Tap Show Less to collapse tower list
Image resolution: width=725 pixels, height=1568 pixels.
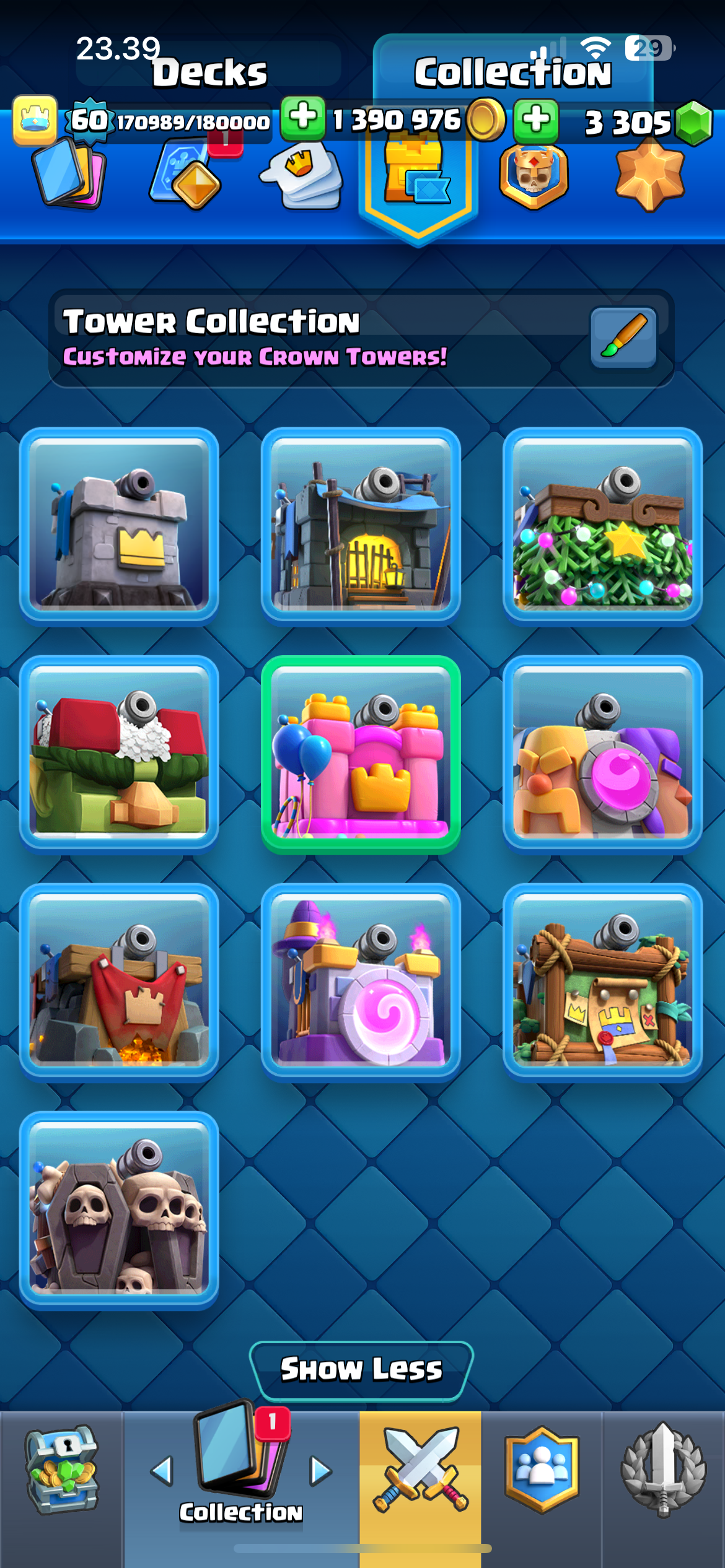point(361,1370)
